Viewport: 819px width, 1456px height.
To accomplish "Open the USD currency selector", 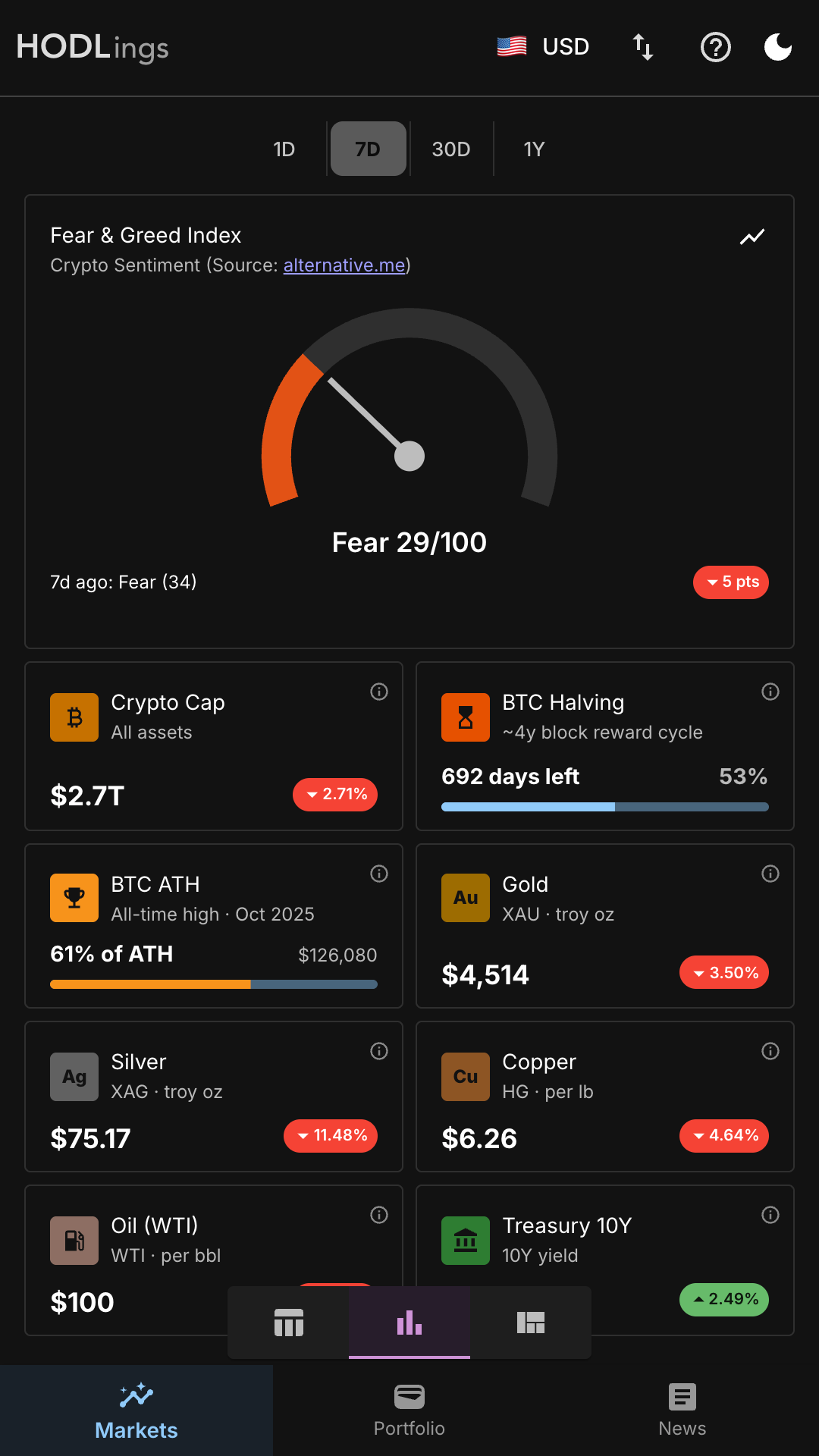I will [x=543, y=47].
